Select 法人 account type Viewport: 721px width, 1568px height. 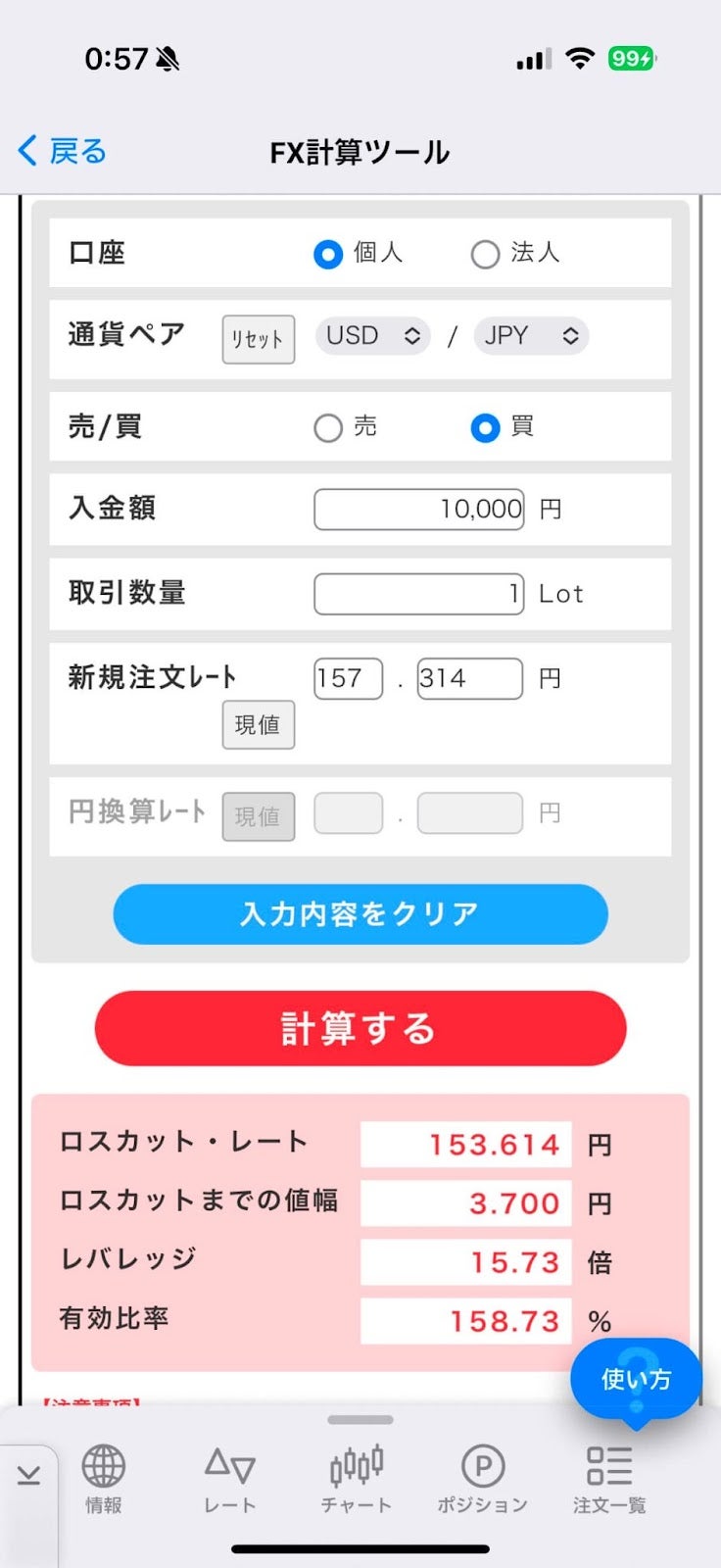[485, 254]
